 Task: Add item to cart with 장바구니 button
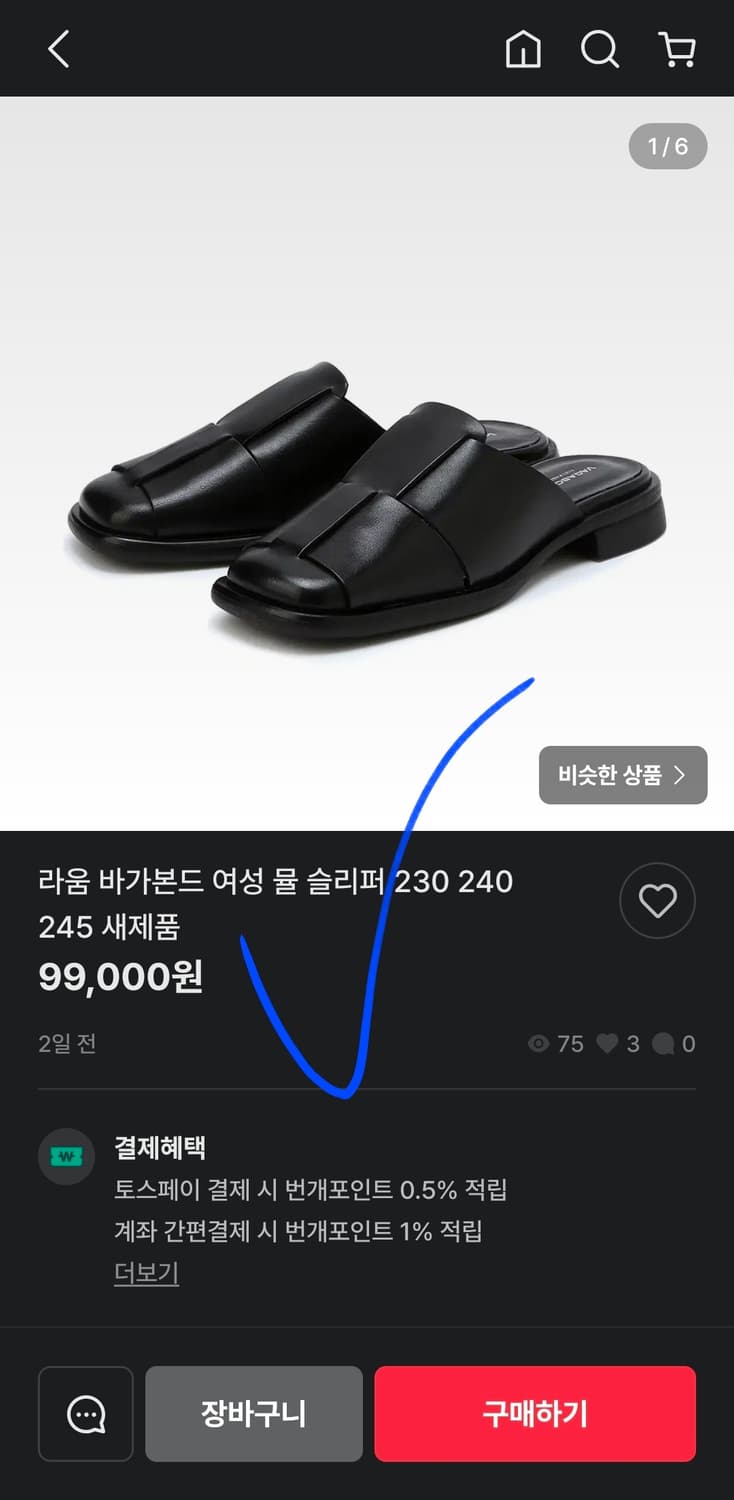(x=253, y=1413)
